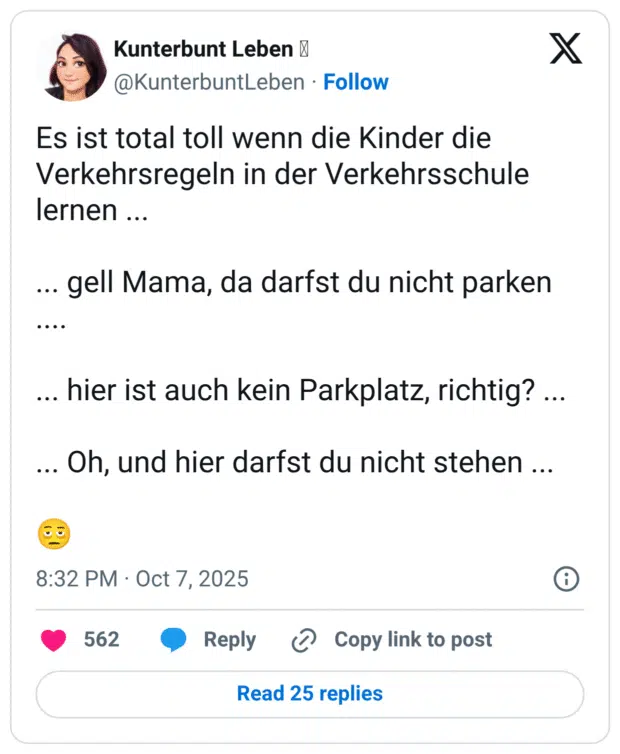Open the 8:32 PM Oct 7 timestamp
The height and width of the screenshot is (754, 620).
tap(142, 579)
